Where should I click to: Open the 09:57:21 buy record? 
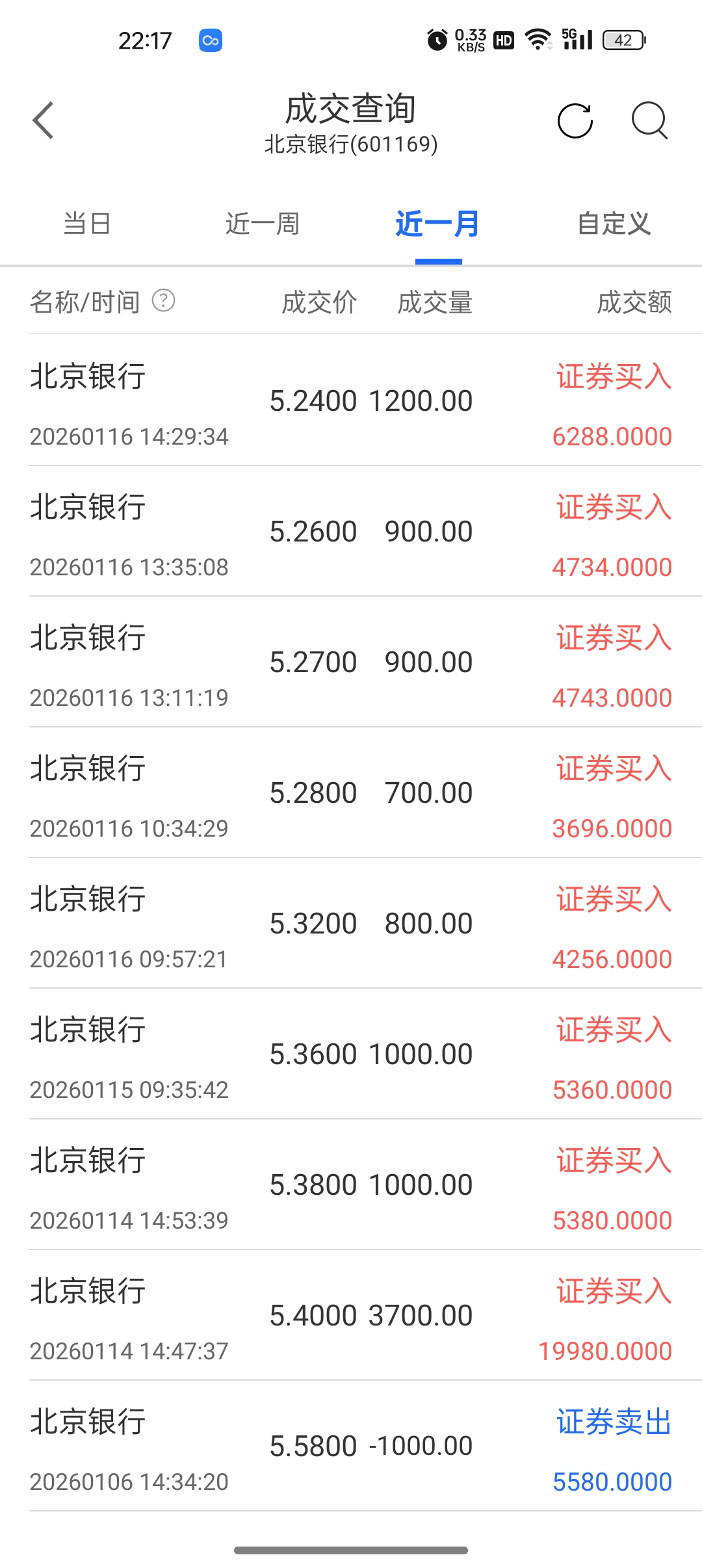click(x=351, y=923)
